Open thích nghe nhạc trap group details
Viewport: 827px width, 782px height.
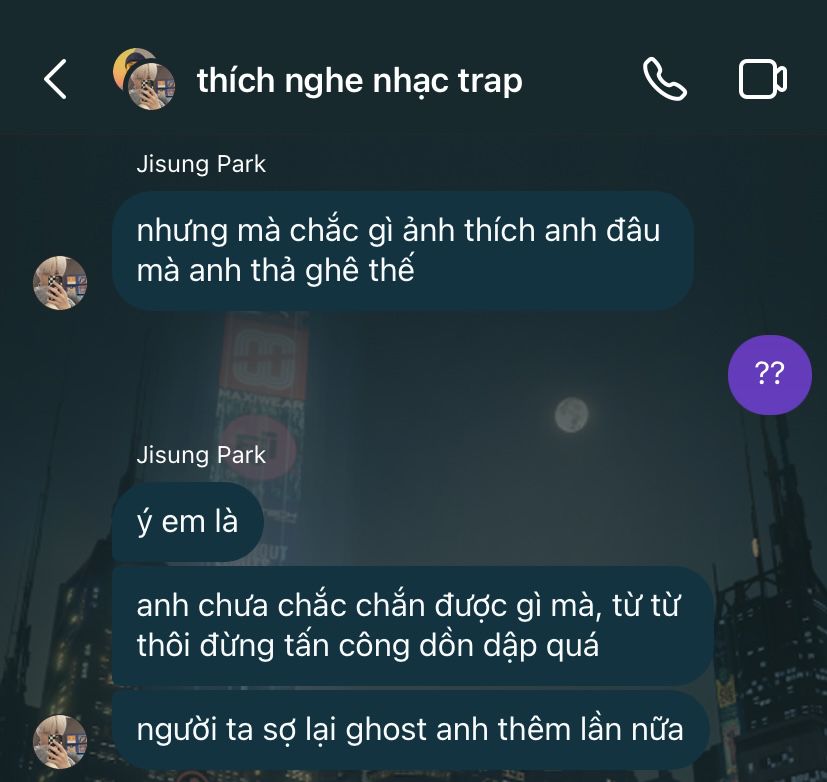coord(359,80)
